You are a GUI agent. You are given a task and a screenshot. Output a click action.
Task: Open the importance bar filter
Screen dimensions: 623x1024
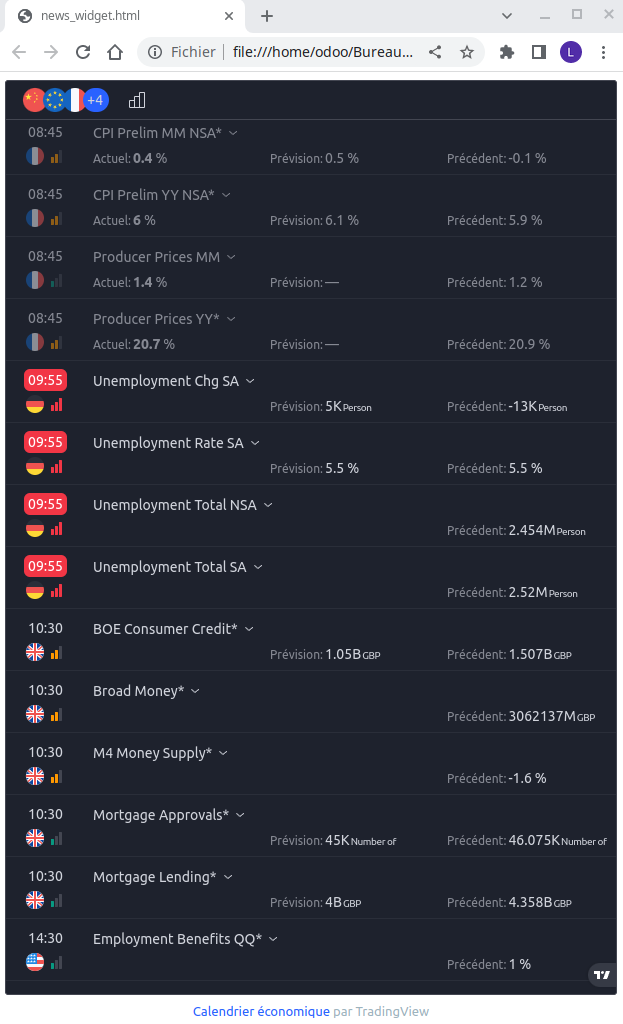pos(137,100)
